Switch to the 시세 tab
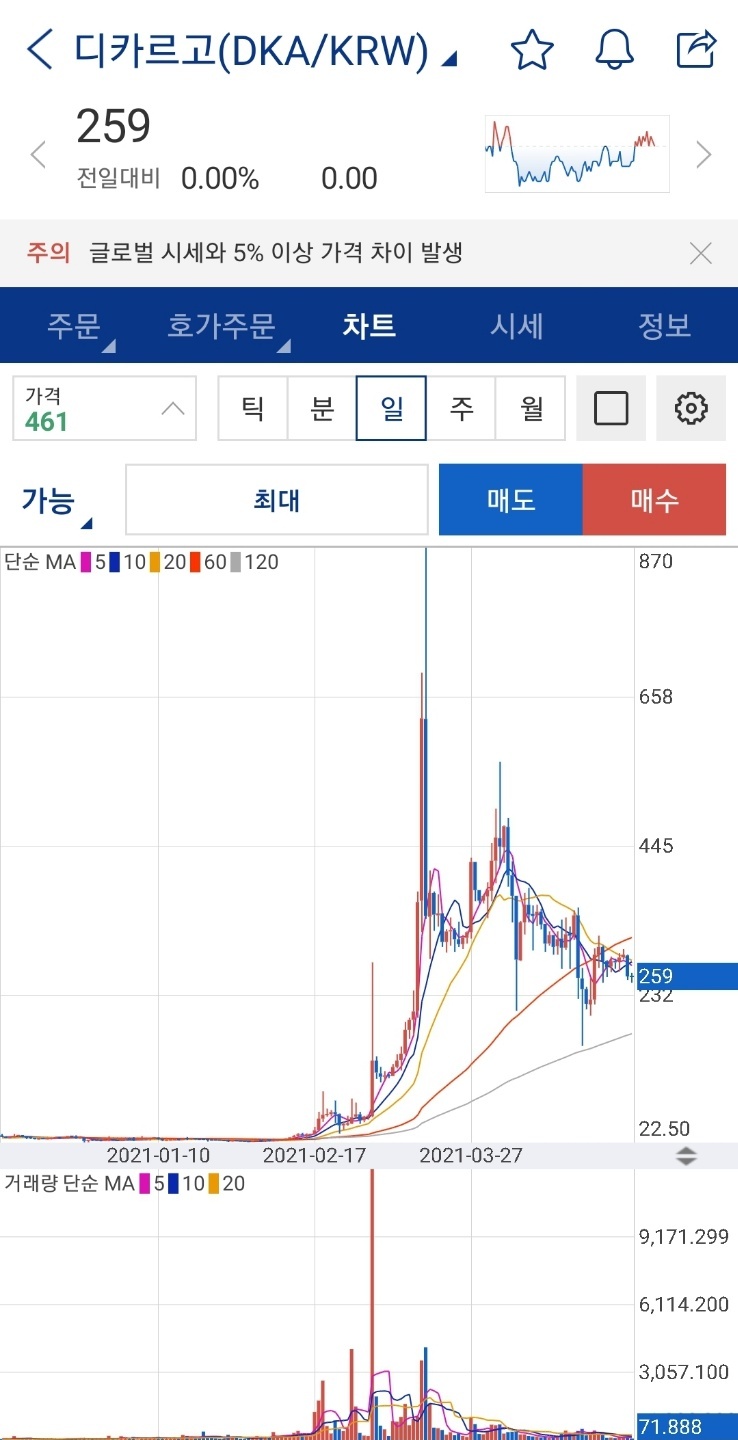This screenshot has width=738, height=1440. click(x=516, y=325)
